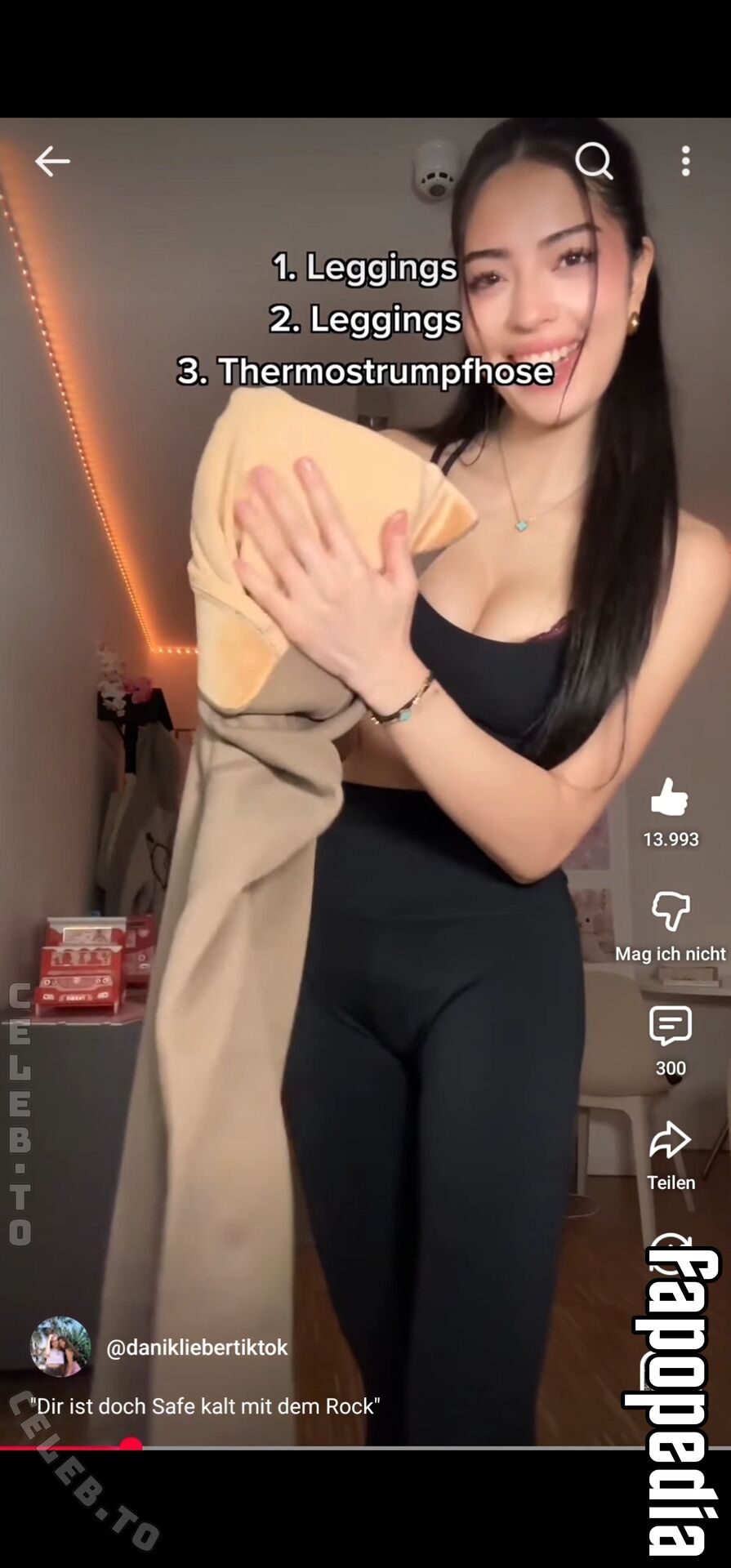Screen dimensions: 731x1568
Task: Like the video with thumbs up
Action: 670,797
